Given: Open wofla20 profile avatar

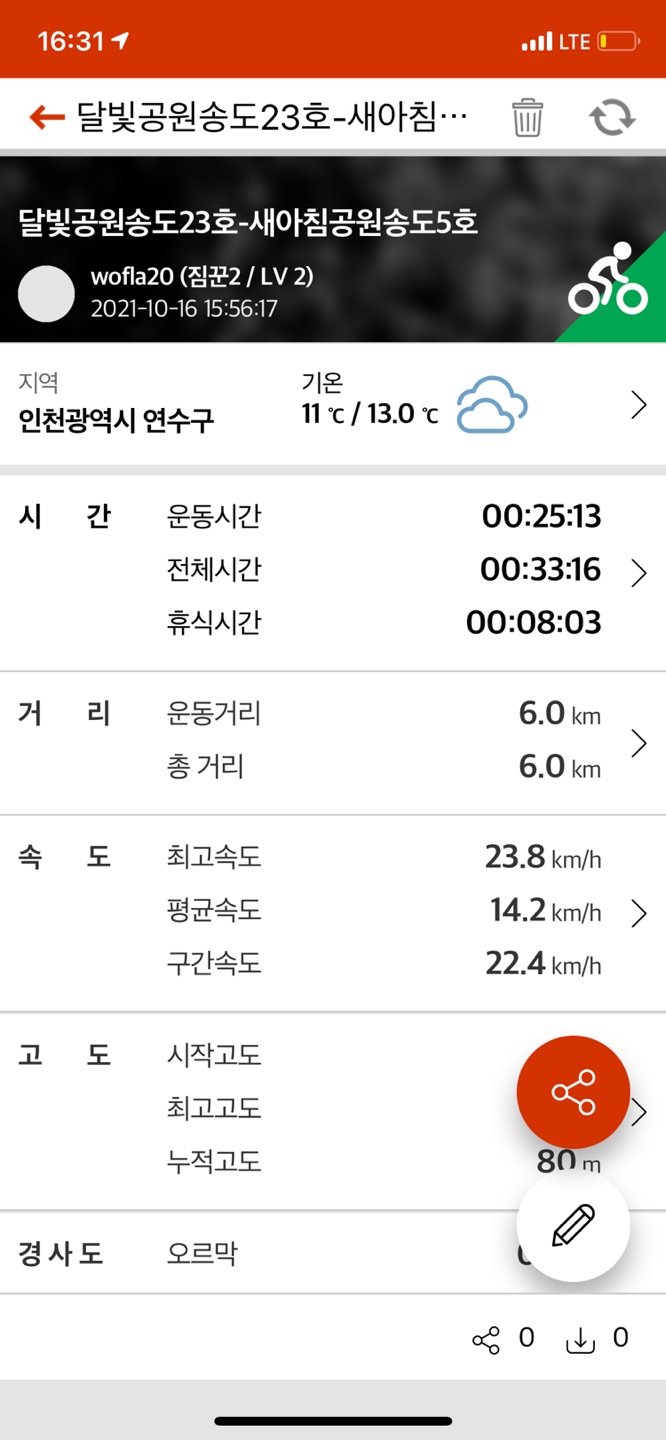Looking at the screenshot, I should tap(46, 294).
